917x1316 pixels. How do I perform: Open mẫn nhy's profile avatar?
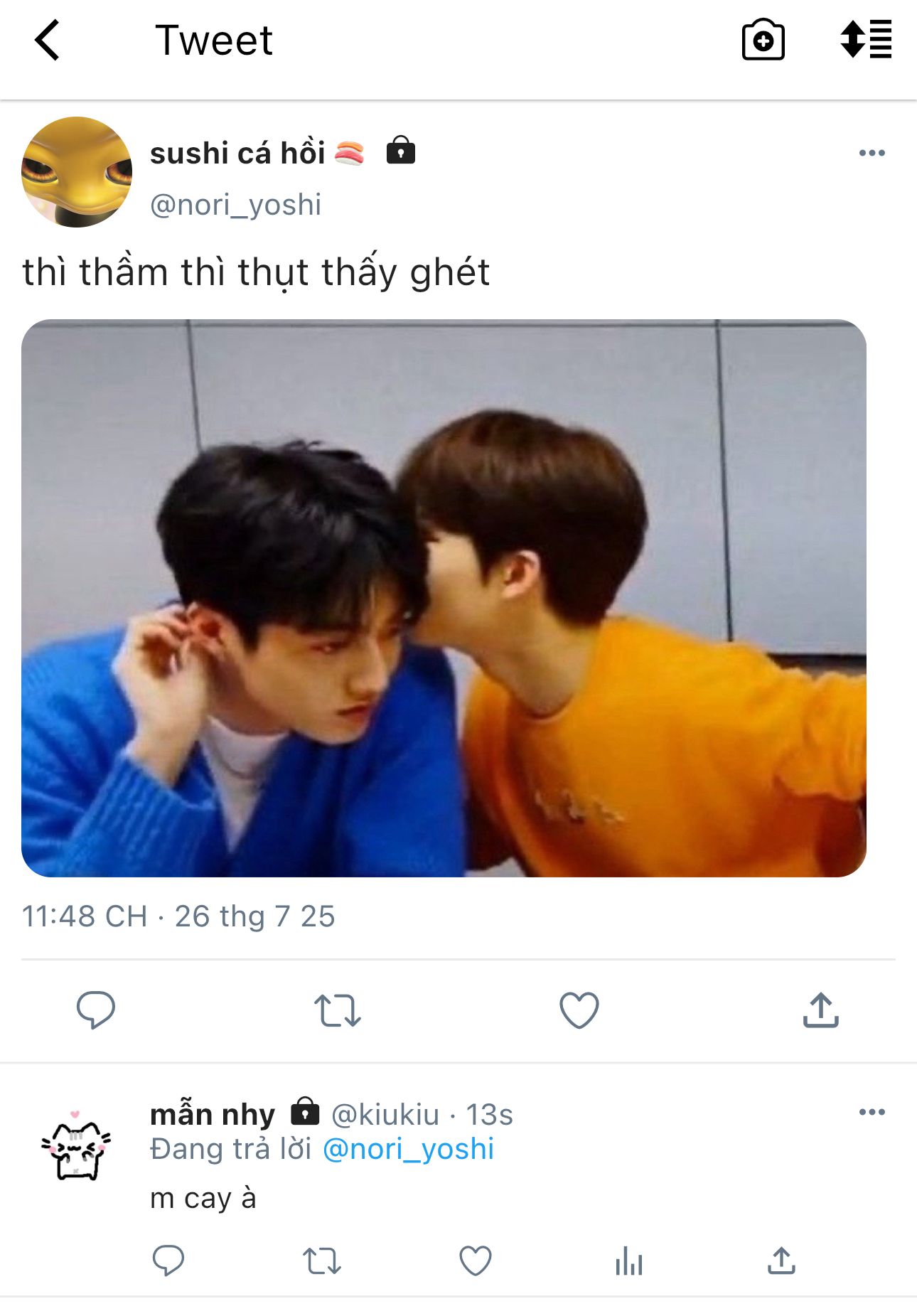76,1145
